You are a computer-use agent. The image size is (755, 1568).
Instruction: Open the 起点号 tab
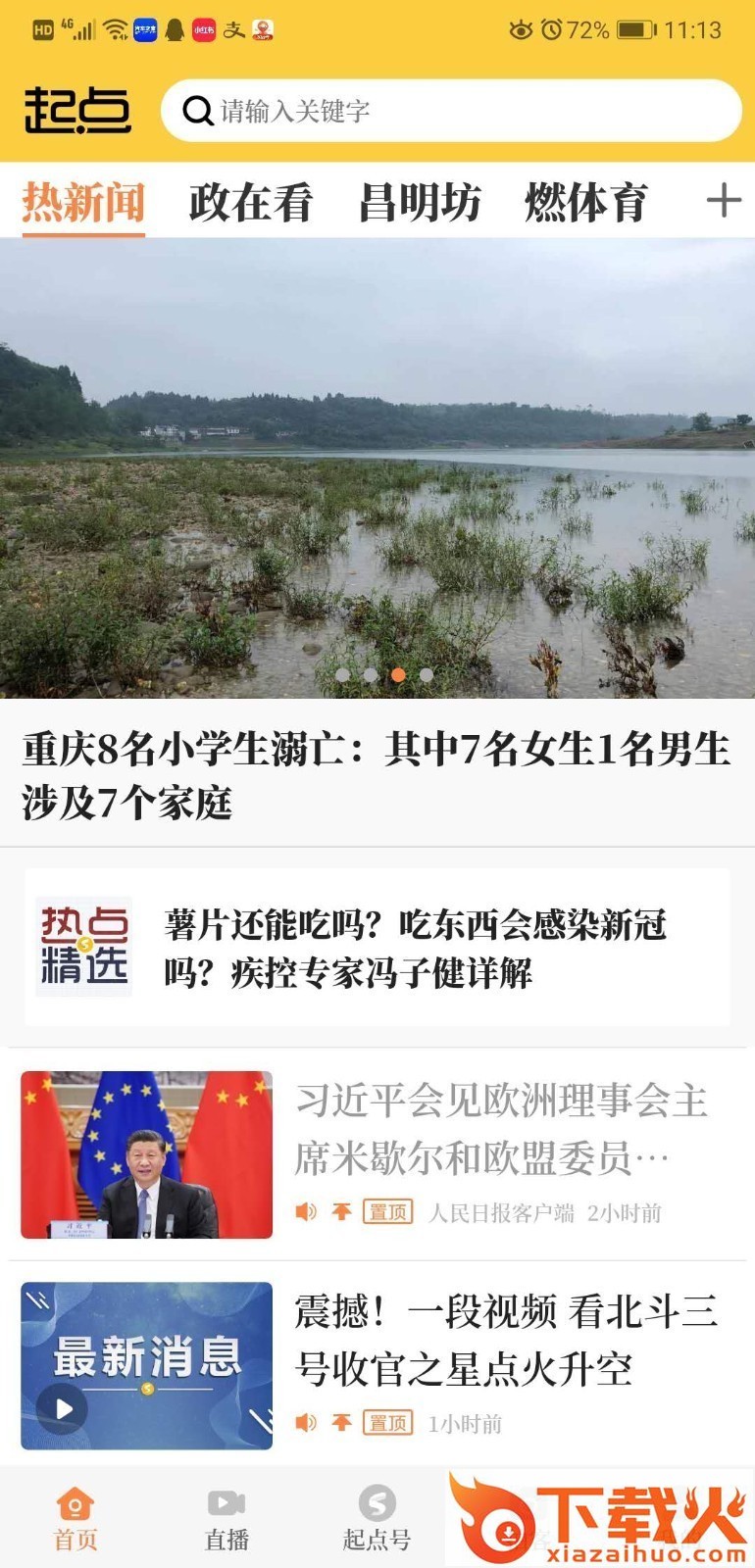[377, 1519]
